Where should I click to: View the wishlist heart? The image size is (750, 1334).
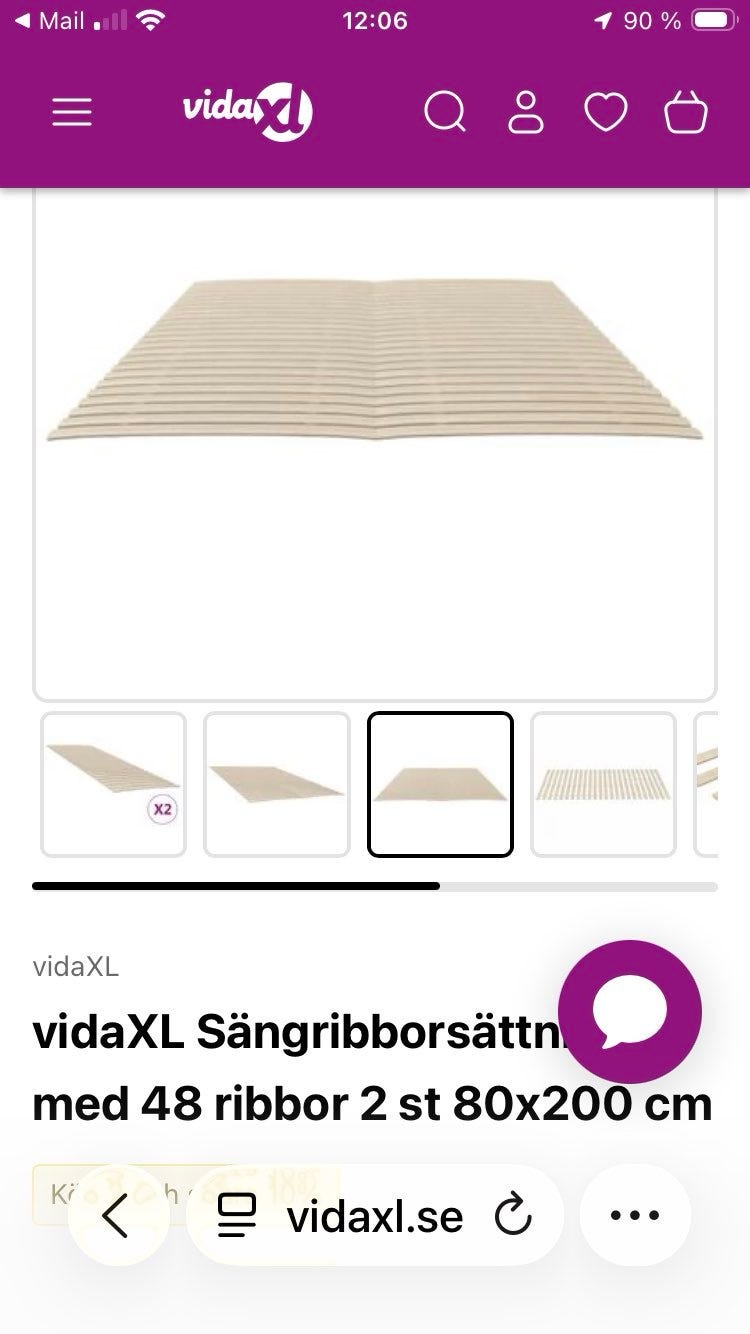coord(606,112)
